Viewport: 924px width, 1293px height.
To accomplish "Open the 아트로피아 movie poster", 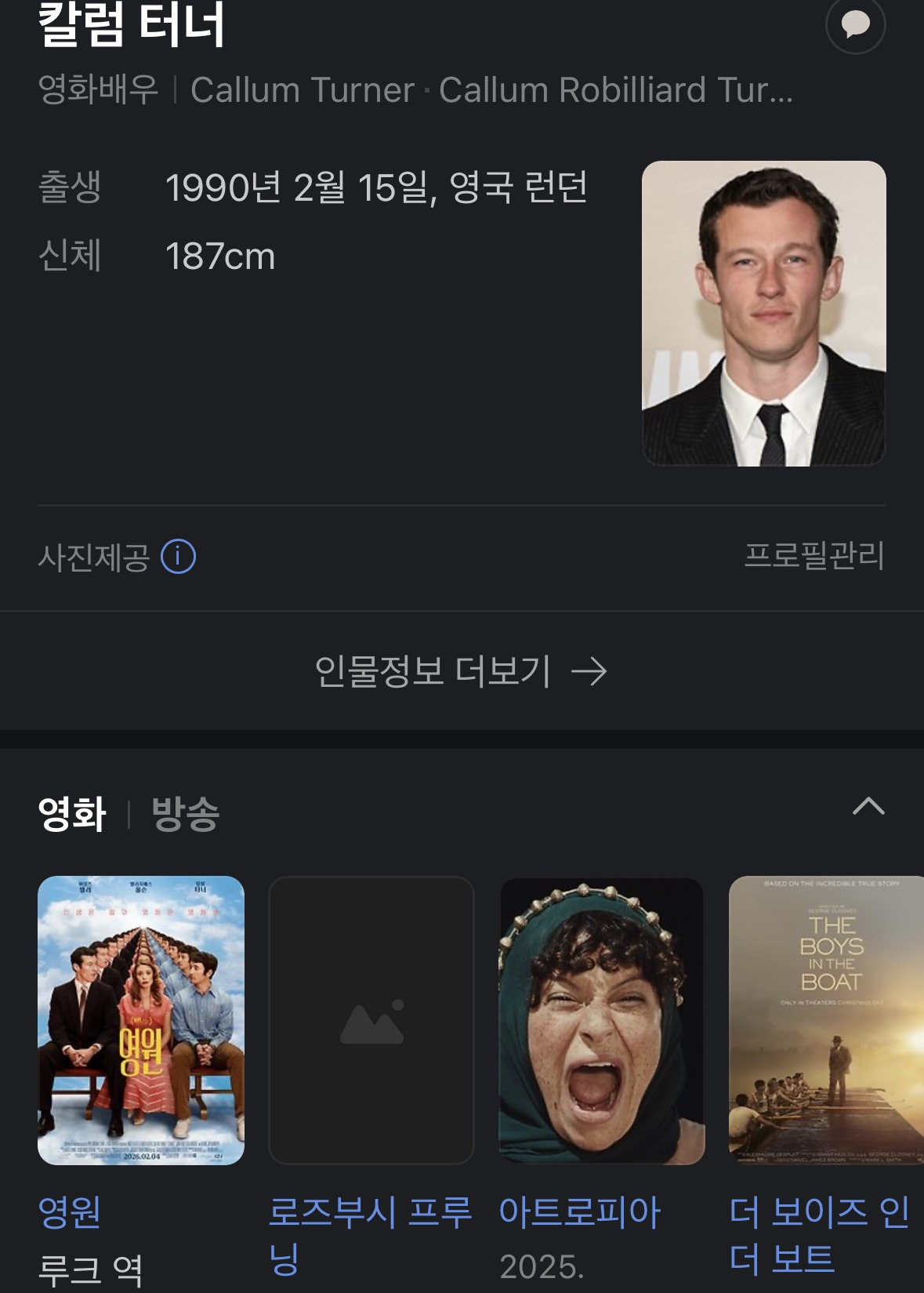I will (602, 1019).
